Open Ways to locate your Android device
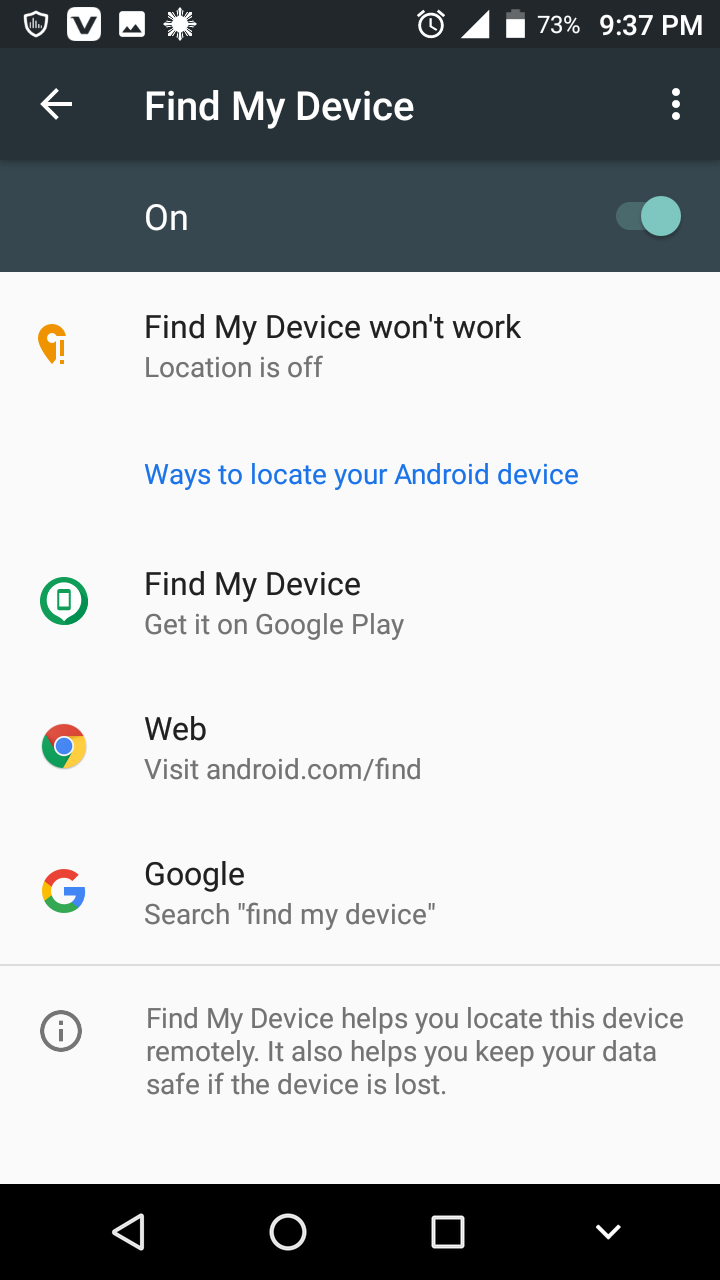This screenshot has height=1280, width=720. tap(361, 474)
